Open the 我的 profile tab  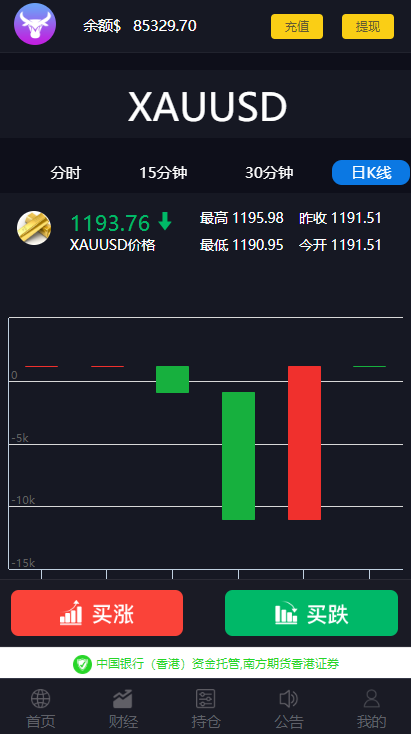pos(372,708)
